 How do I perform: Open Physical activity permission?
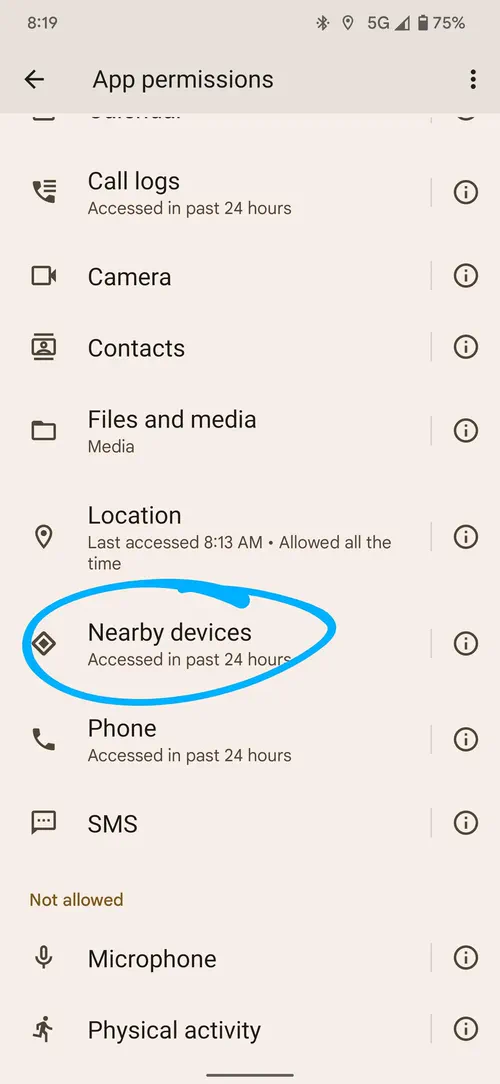click(215, 1030)
